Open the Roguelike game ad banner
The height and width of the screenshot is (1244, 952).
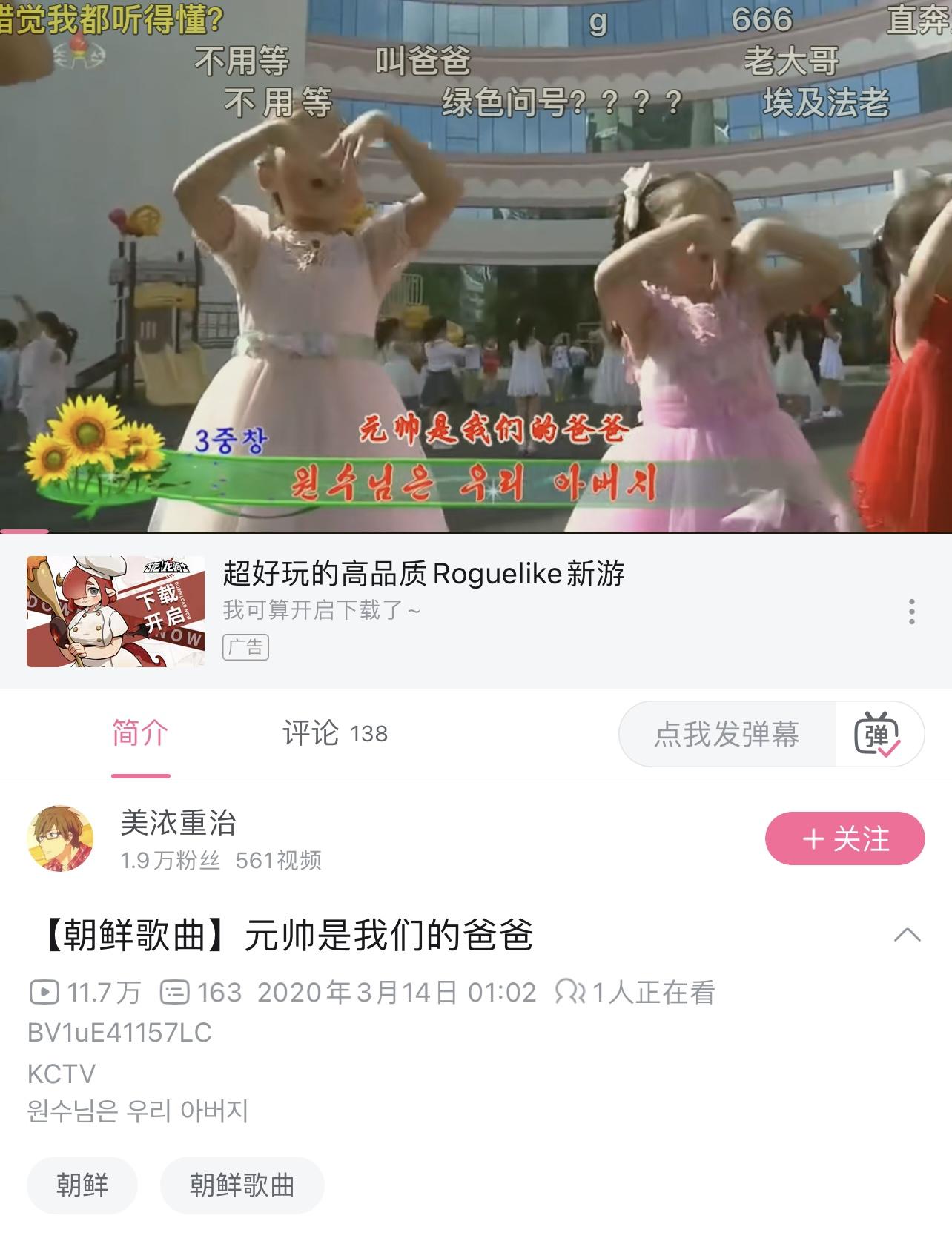click(423, 610)
